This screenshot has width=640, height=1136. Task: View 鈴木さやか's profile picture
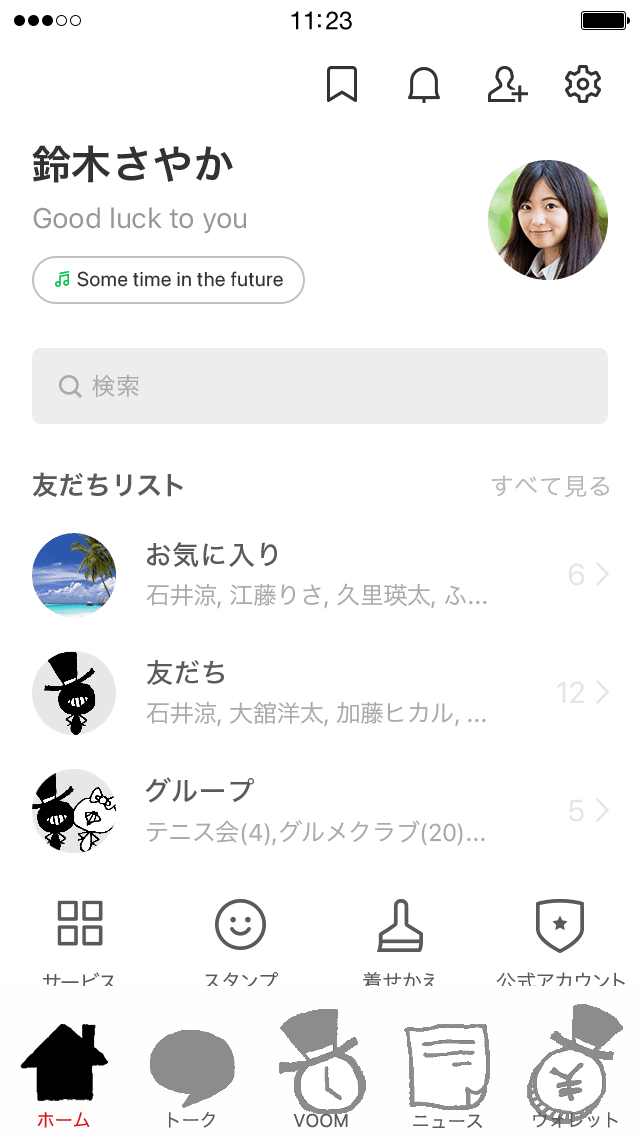pyautogui.click(x=548, y=220)
